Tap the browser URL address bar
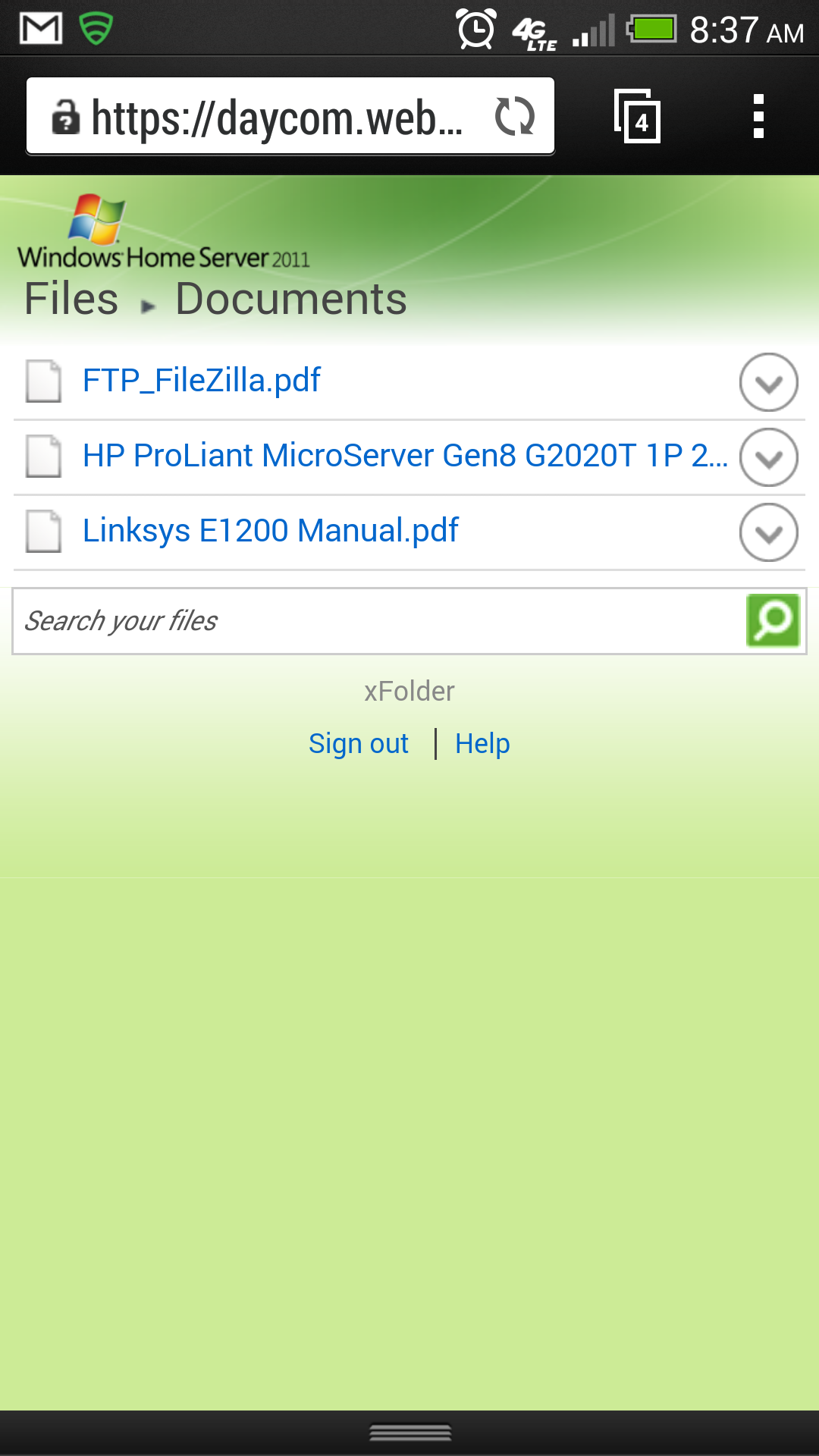Screen dimensions: 819x1456 point(258,117)
